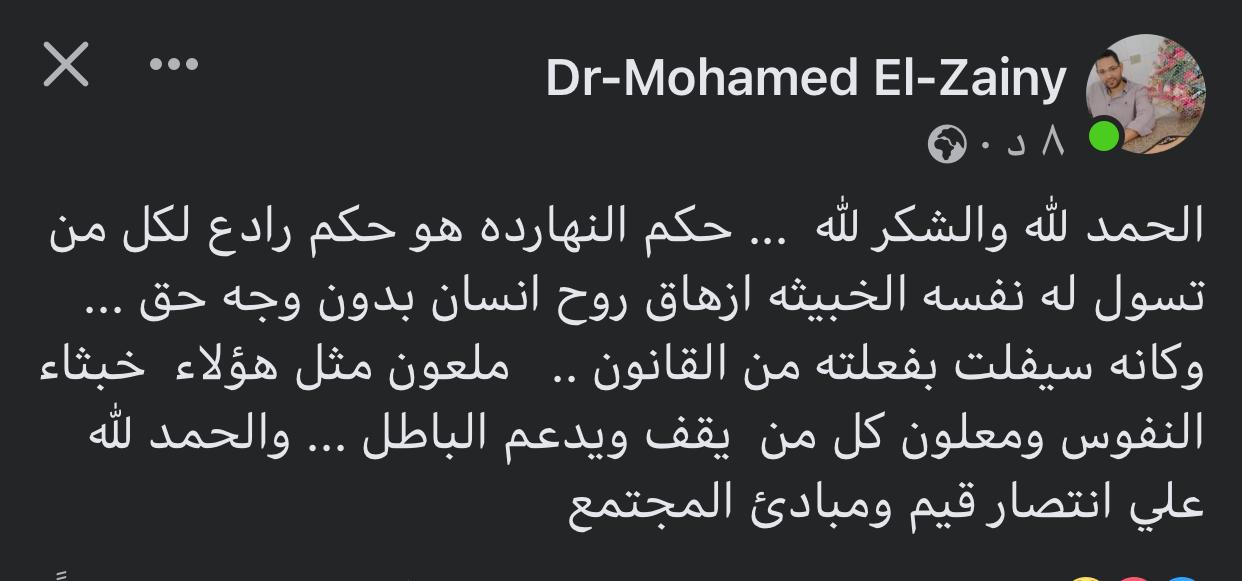Dismiss the post with the X icon
This screenshot has height=581, width=1242.
pos(67,65)
